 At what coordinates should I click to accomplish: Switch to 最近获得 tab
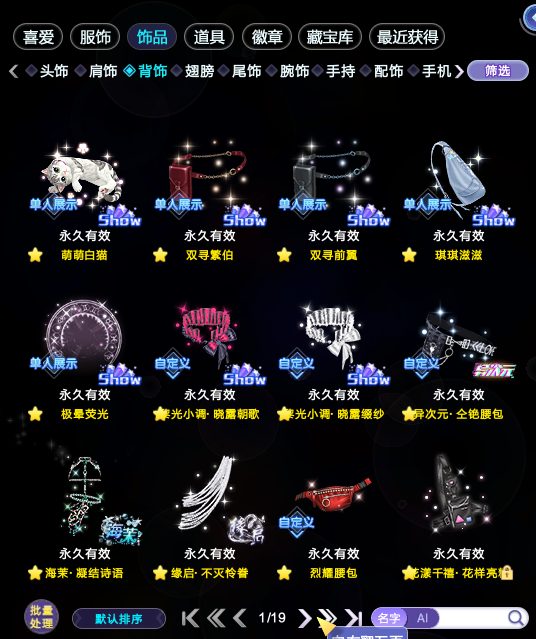[x=407, y=37]
